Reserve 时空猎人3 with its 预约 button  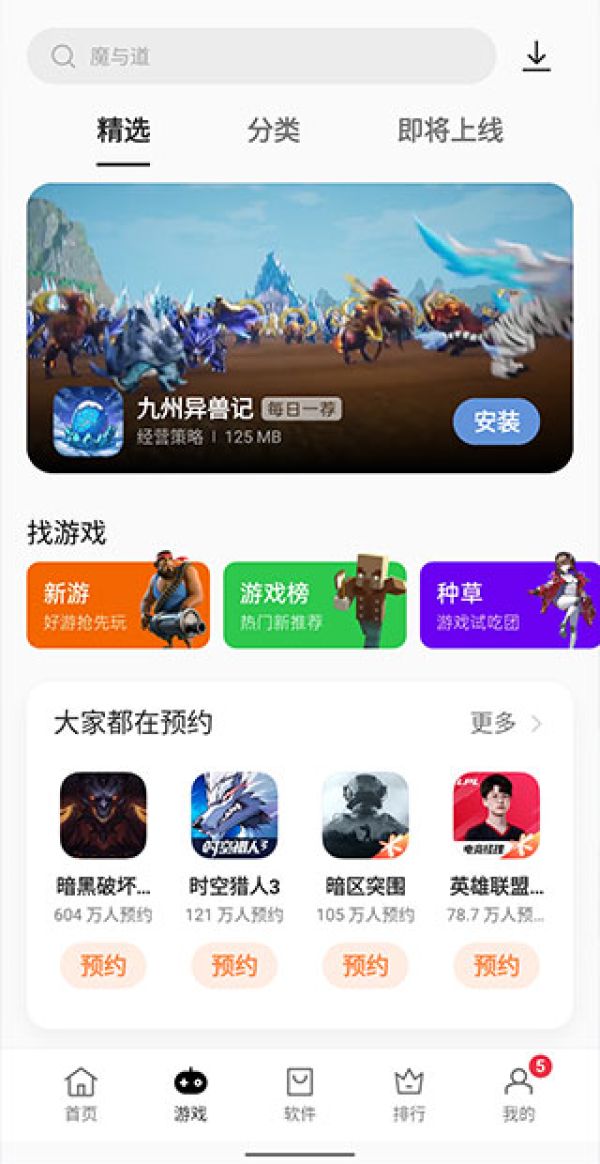(234, 965)
